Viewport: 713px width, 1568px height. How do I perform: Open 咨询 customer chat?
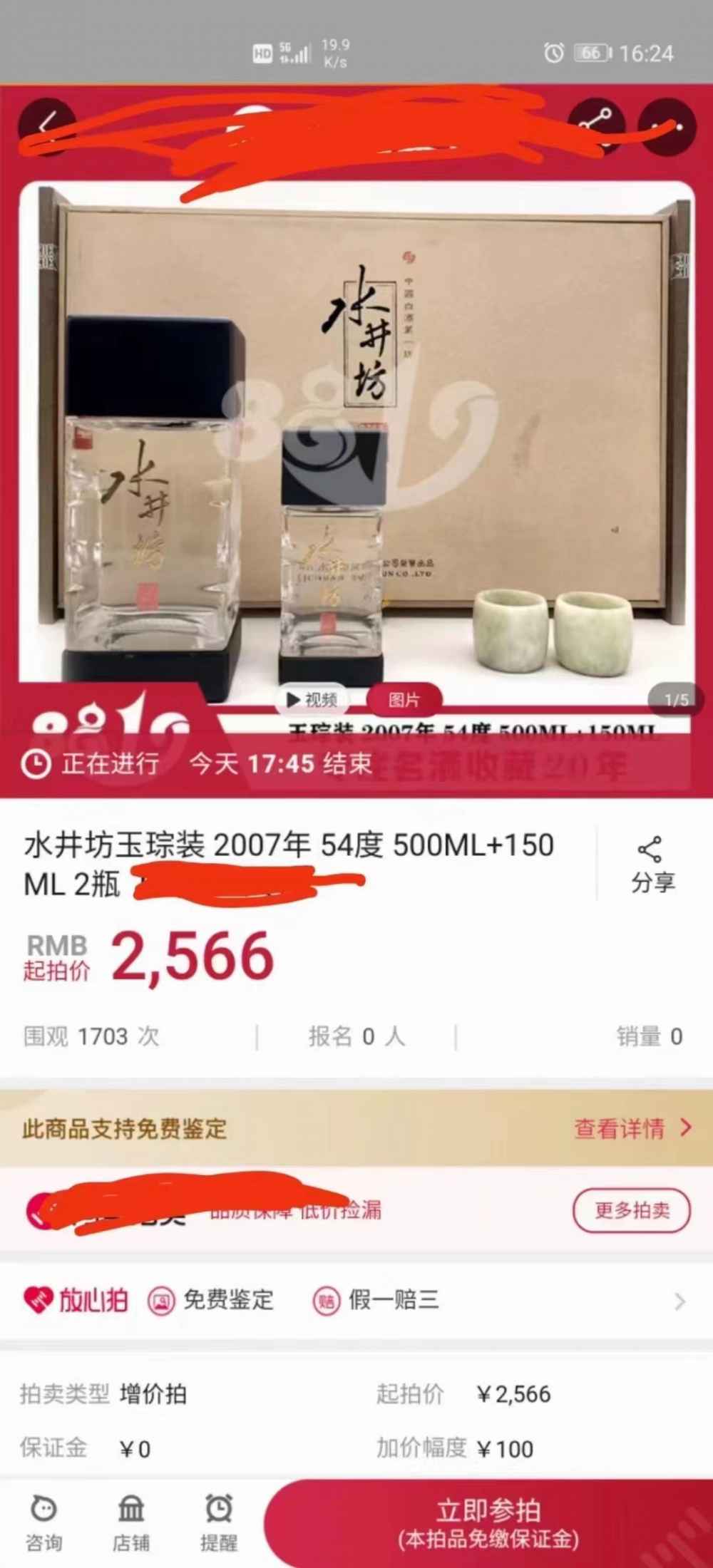44,1524
